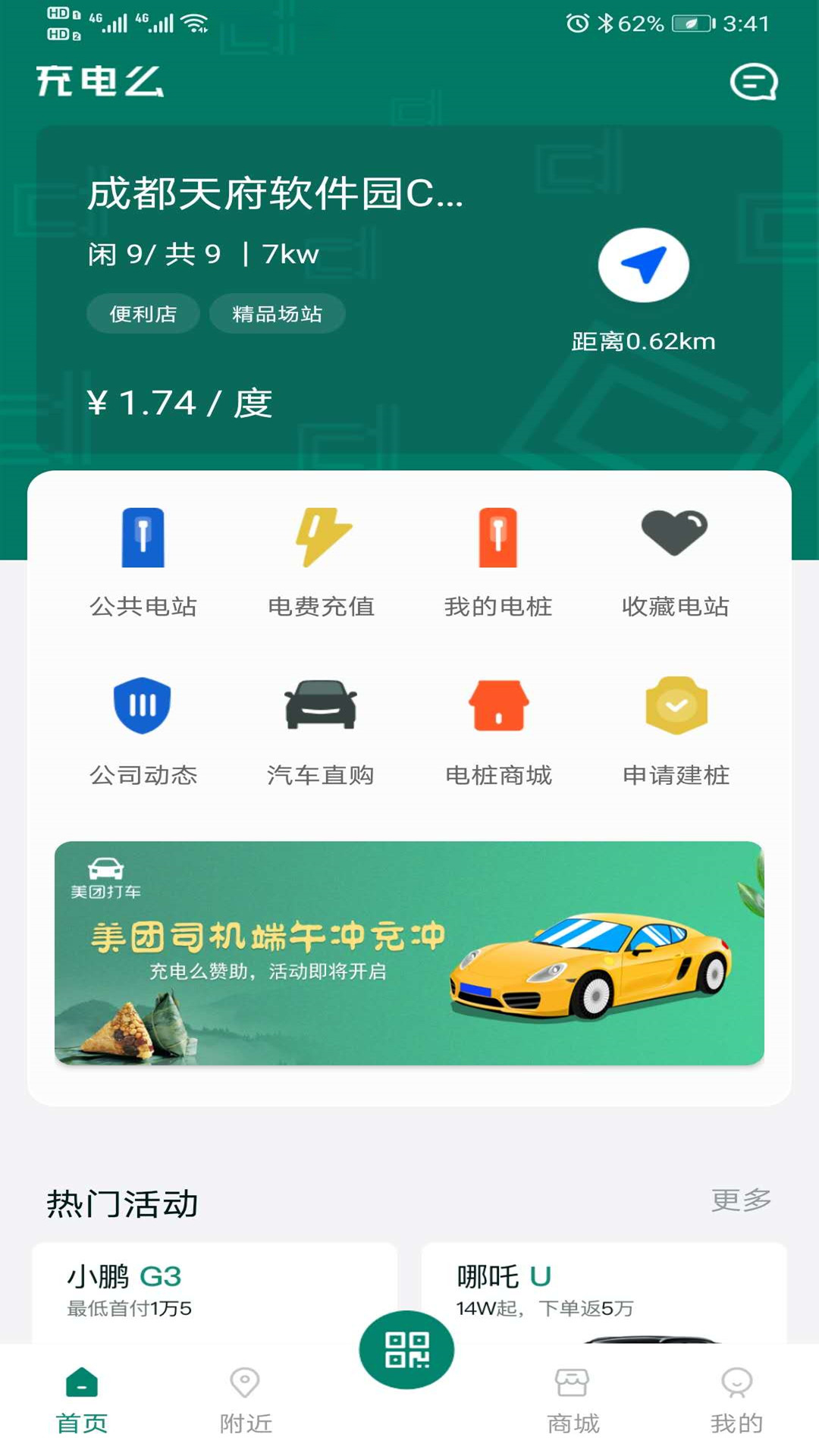Screen dimensions: 819x1456
Task: Open the 成都天府软件园 station card
Action: 409,290
